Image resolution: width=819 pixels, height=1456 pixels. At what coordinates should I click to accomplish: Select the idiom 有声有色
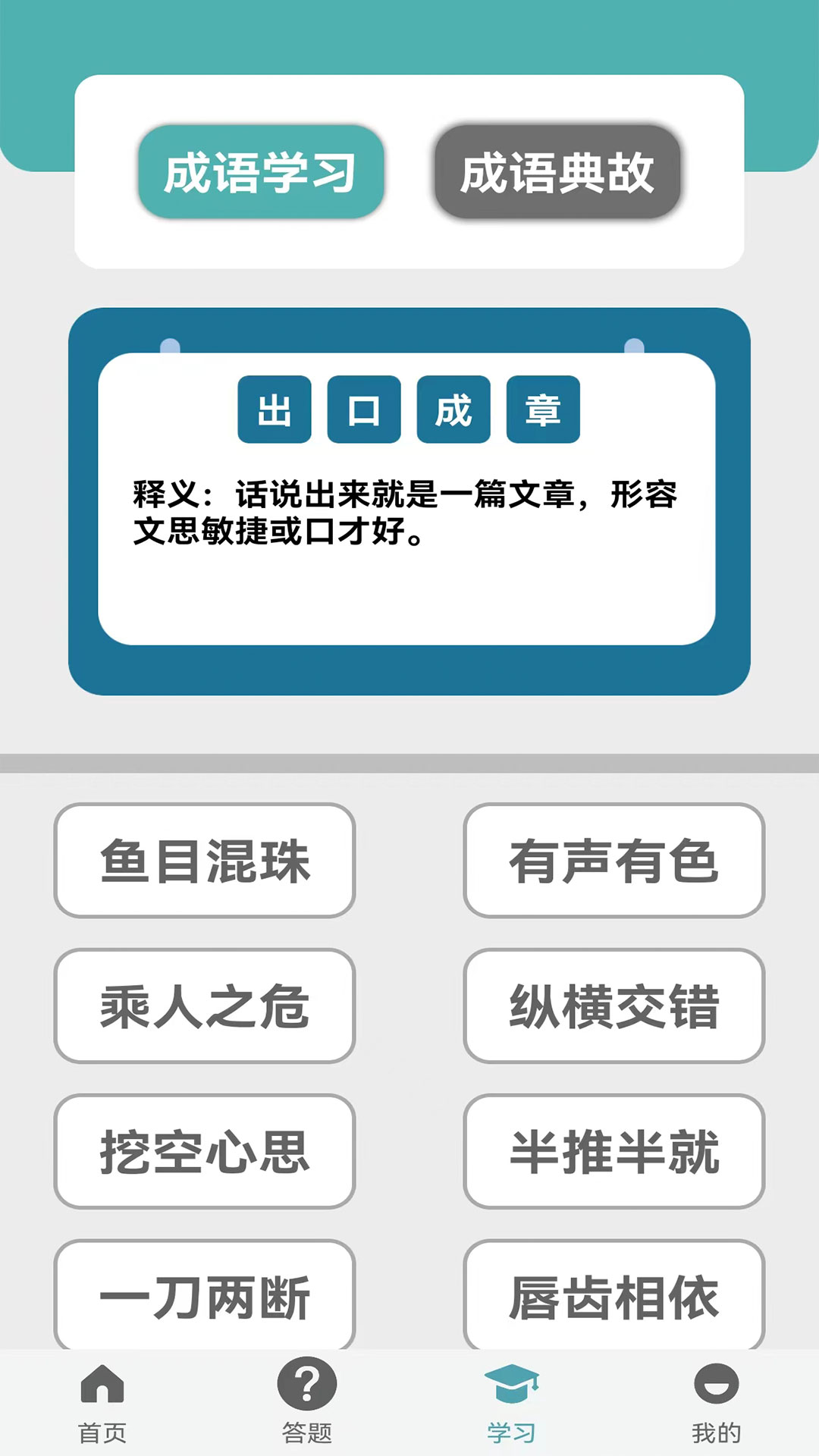click(x=613, y=861)
